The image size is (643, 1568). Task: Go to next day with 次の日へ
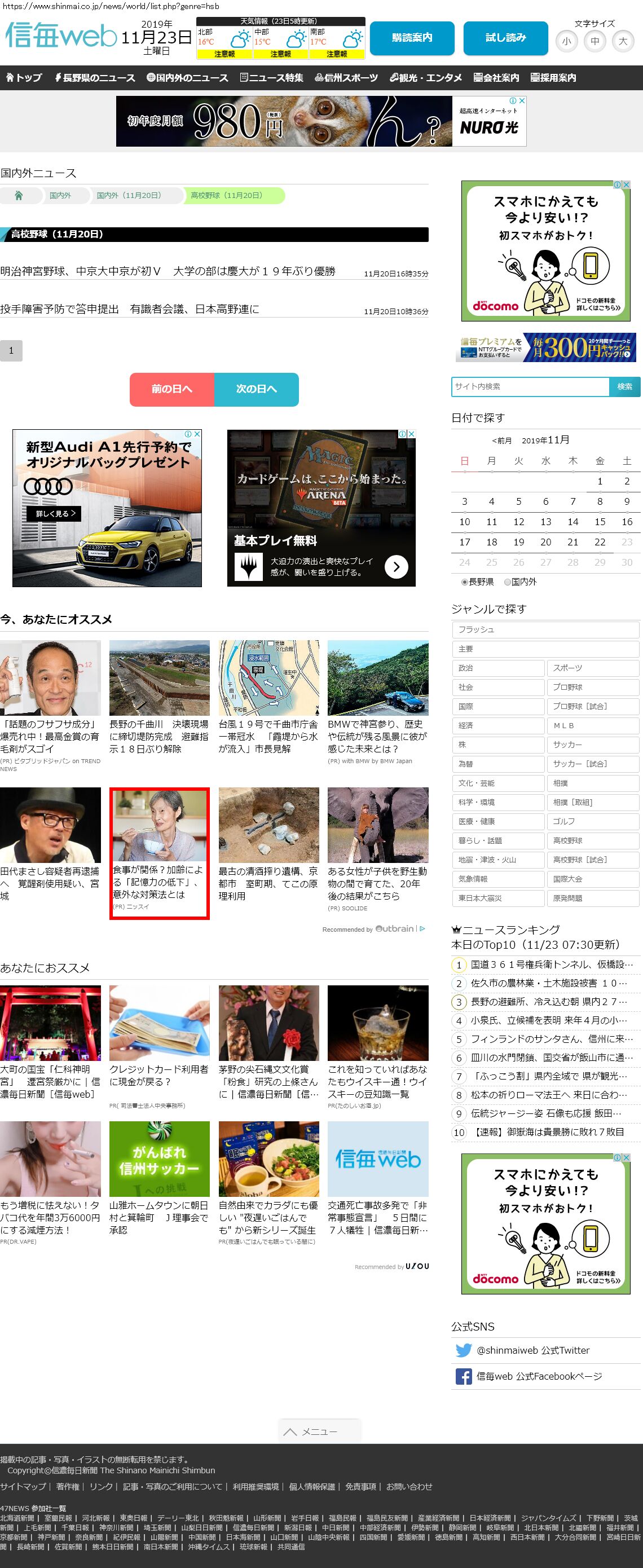coord(256,389)
